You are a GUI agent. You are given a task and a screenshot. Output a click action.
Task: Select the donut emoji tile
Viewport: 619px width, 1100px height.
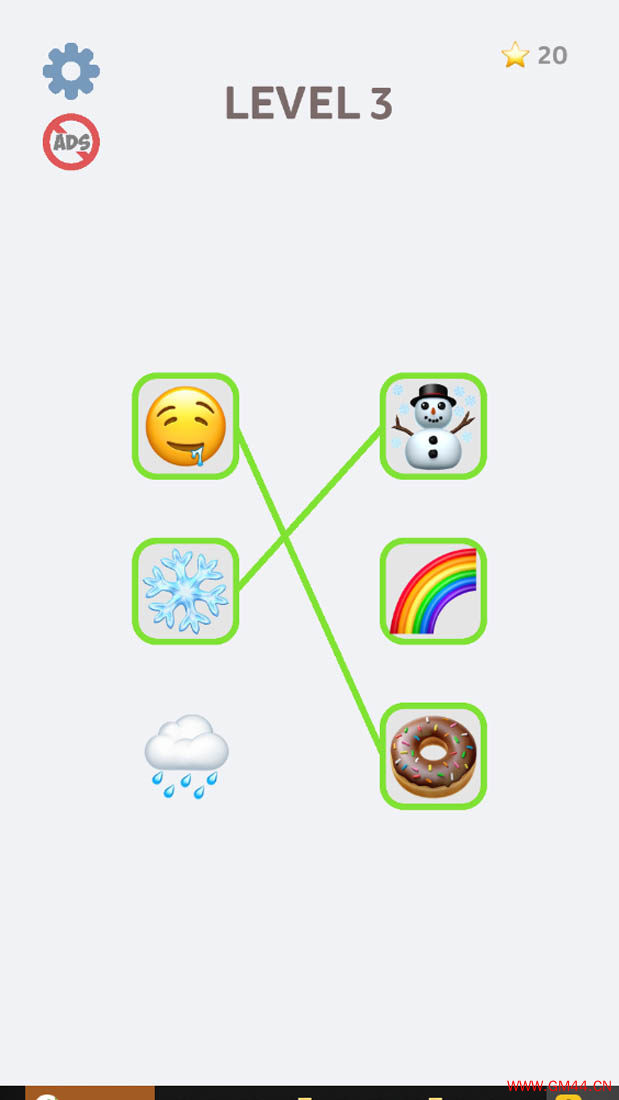[x=433, y=756]
